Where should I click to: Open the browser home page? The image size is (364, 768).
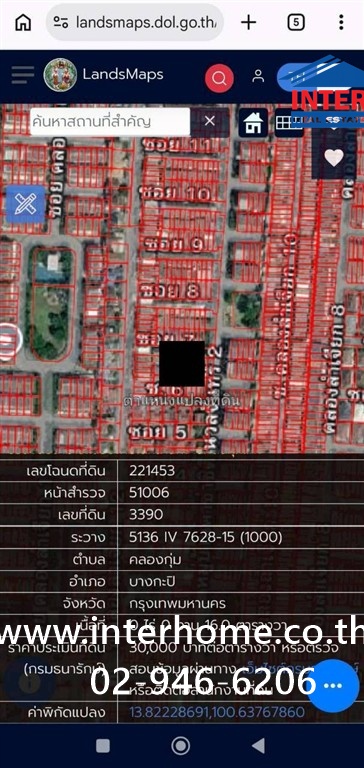[23, 22]
